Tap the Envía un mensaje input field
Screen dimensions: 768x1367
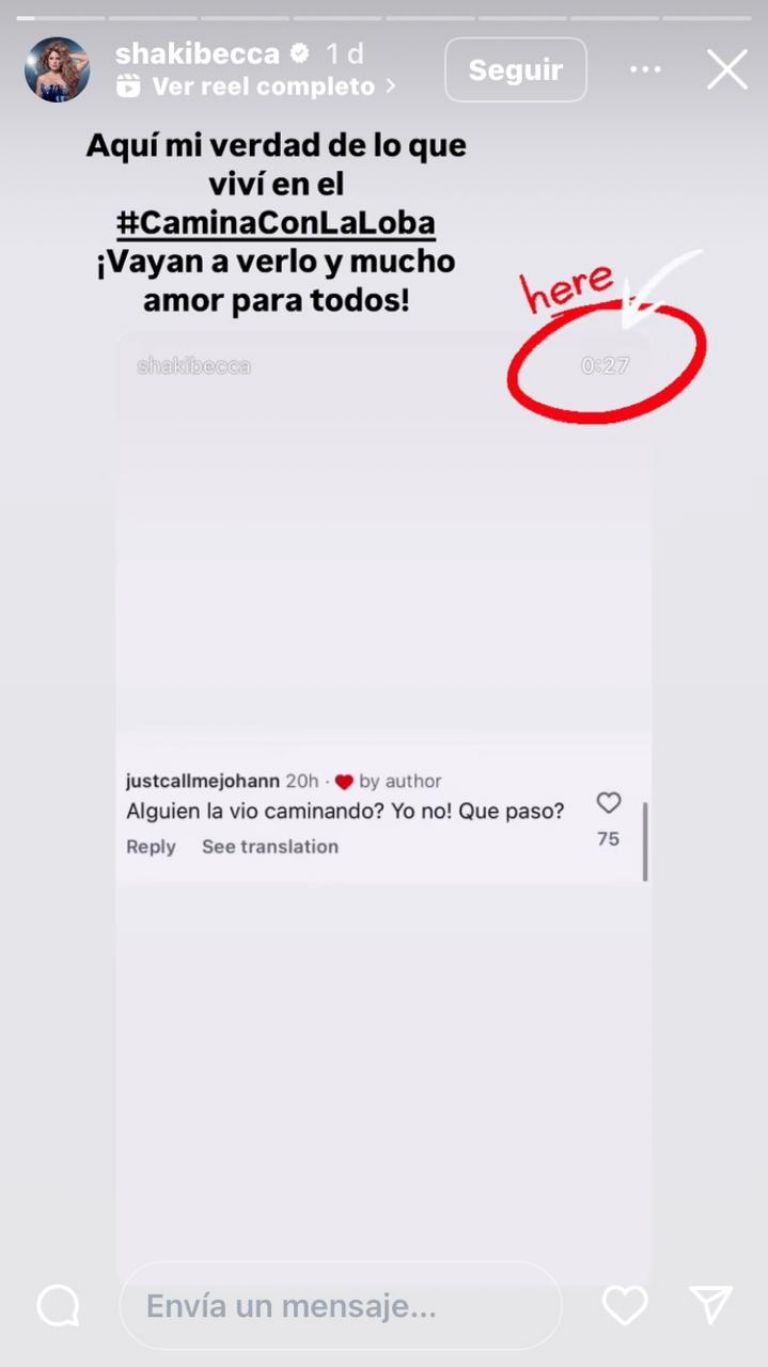pos(350,1304)
